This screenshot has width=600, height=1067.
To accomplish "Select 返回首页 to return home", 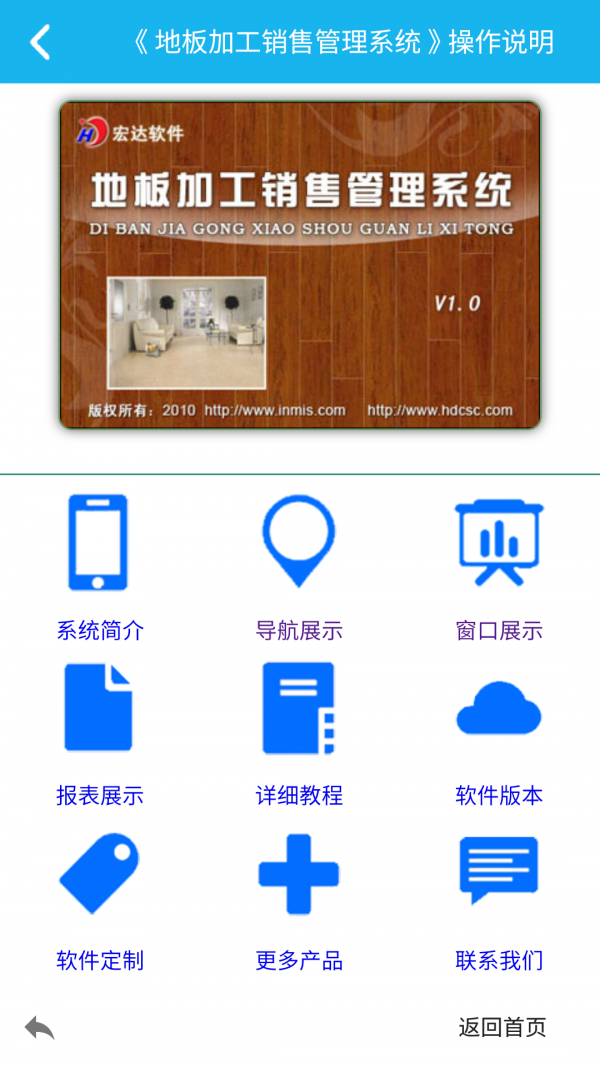I will [502, 1027].
